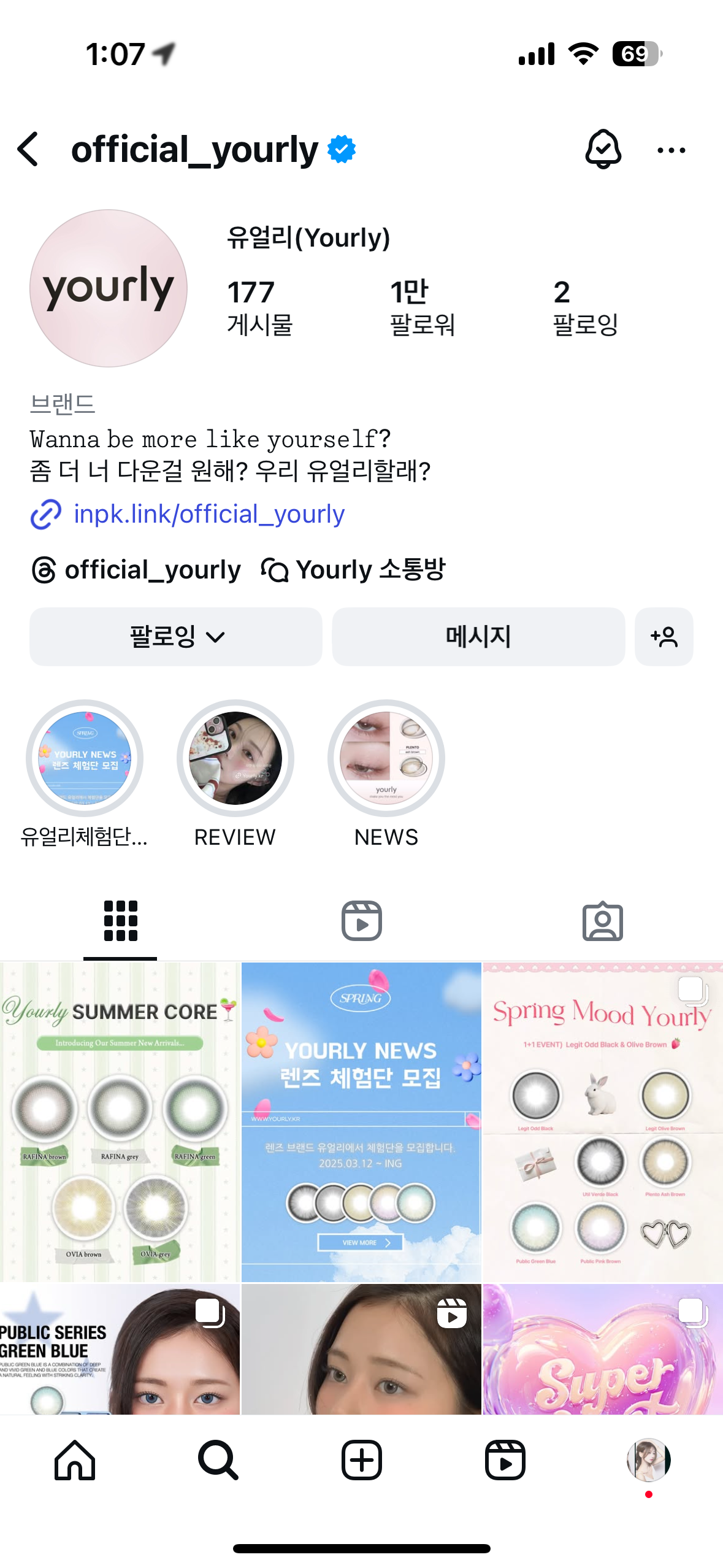
Task: Switch to the tagged posts tab
Action: pos(602,921)
